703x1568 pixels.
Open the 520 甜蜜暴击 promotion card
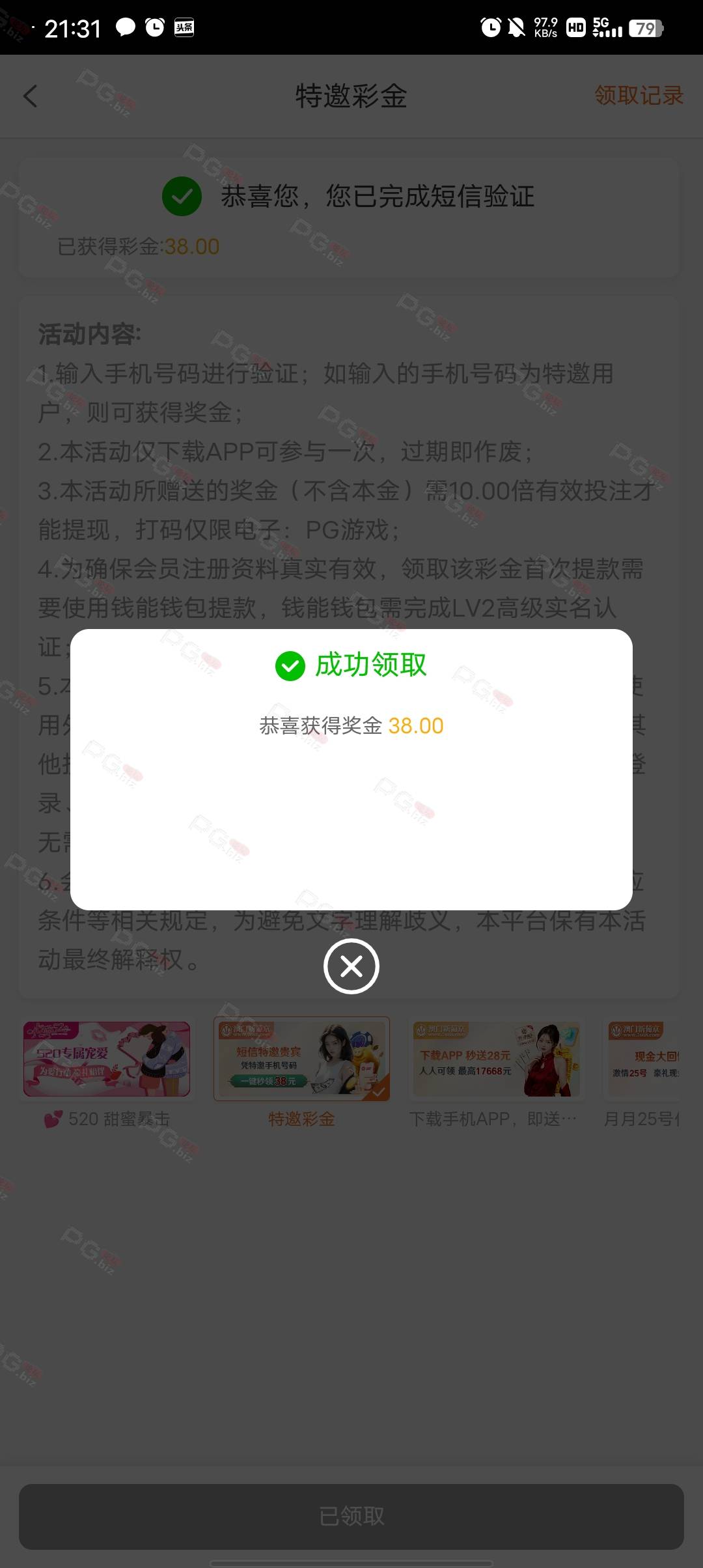pyautogui.click(x=107, y=1074)
